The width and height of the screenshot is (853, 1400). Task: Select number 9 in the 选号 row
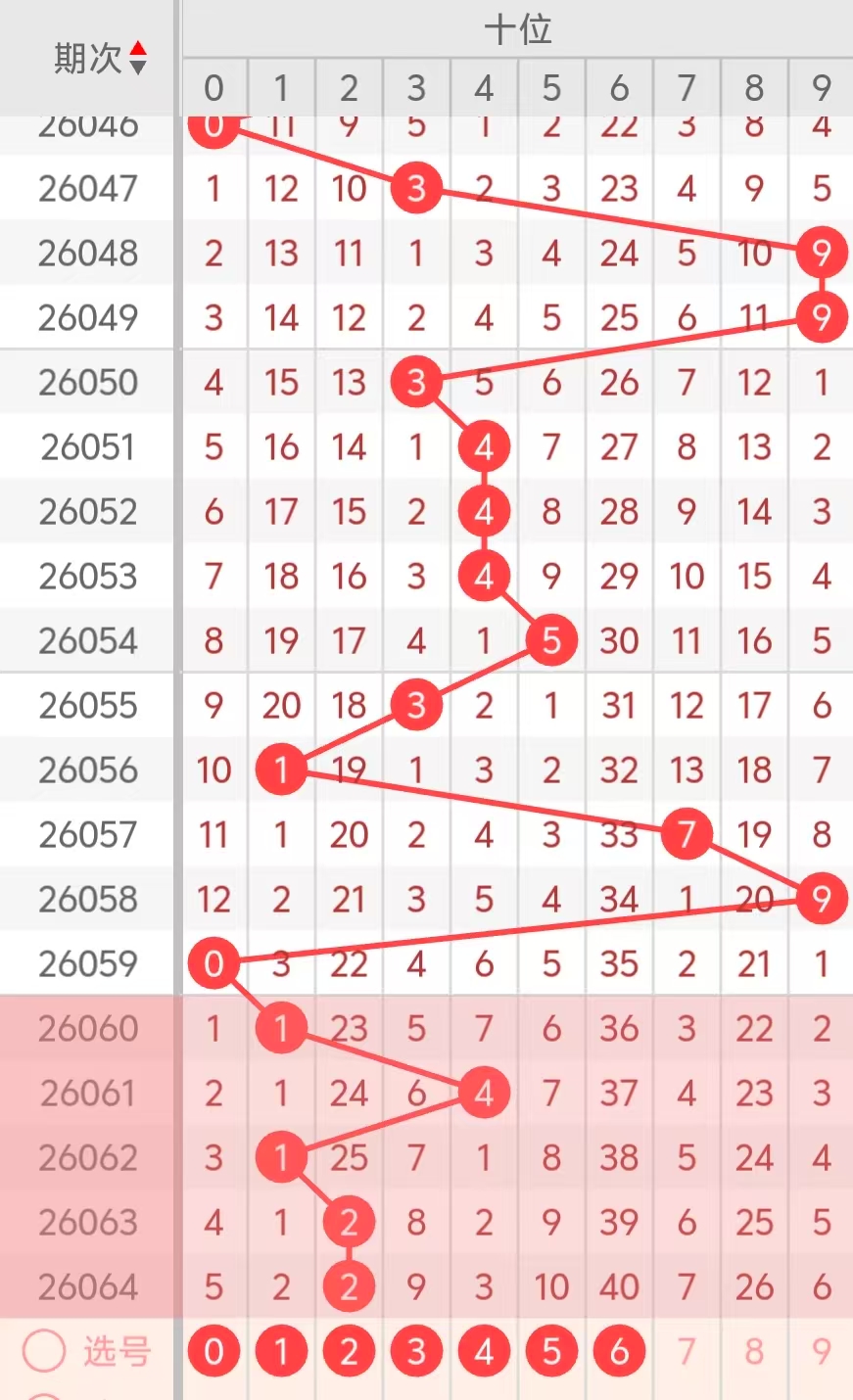click(x=822, y=1352)
